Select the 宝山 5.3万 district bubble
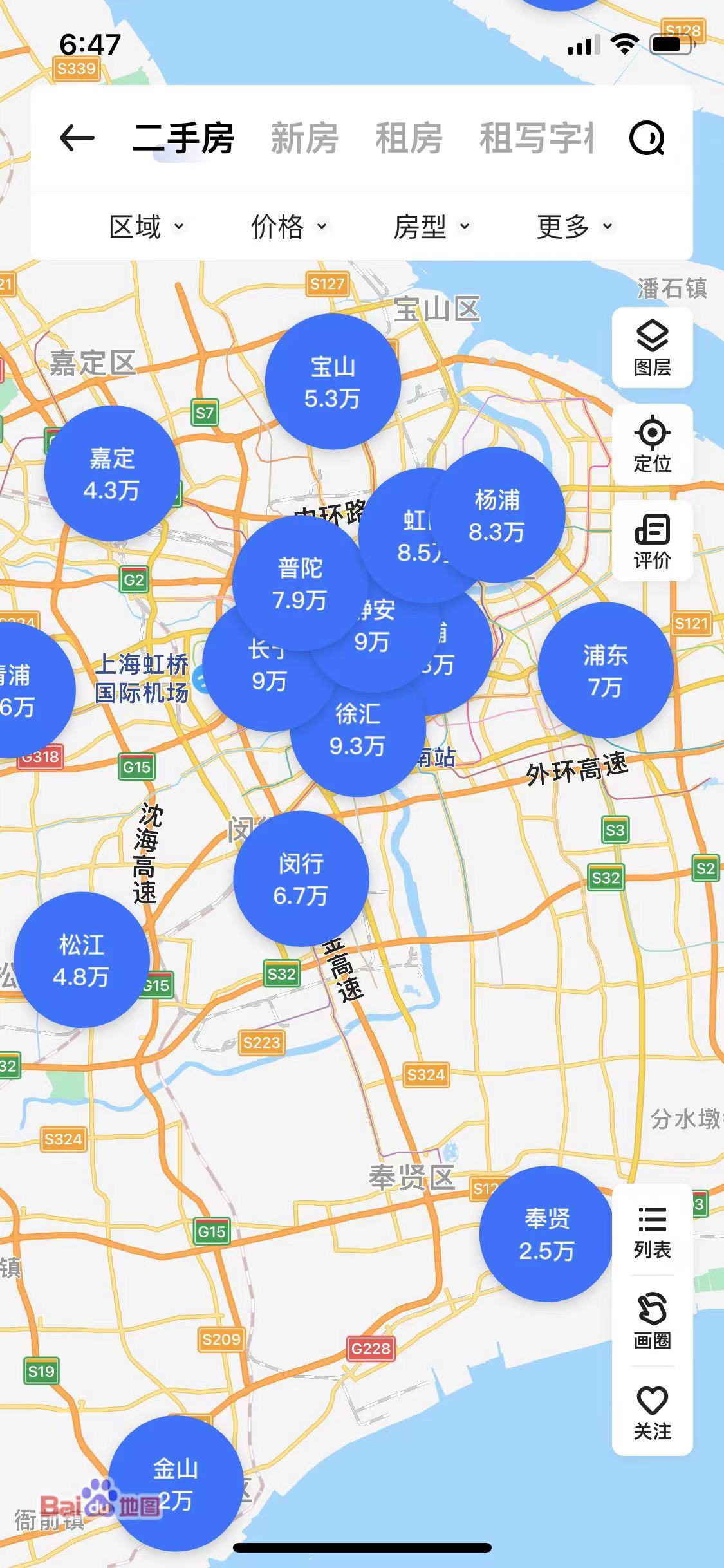The height and width of the screenshot is (1568, 724). pos(333,382)
